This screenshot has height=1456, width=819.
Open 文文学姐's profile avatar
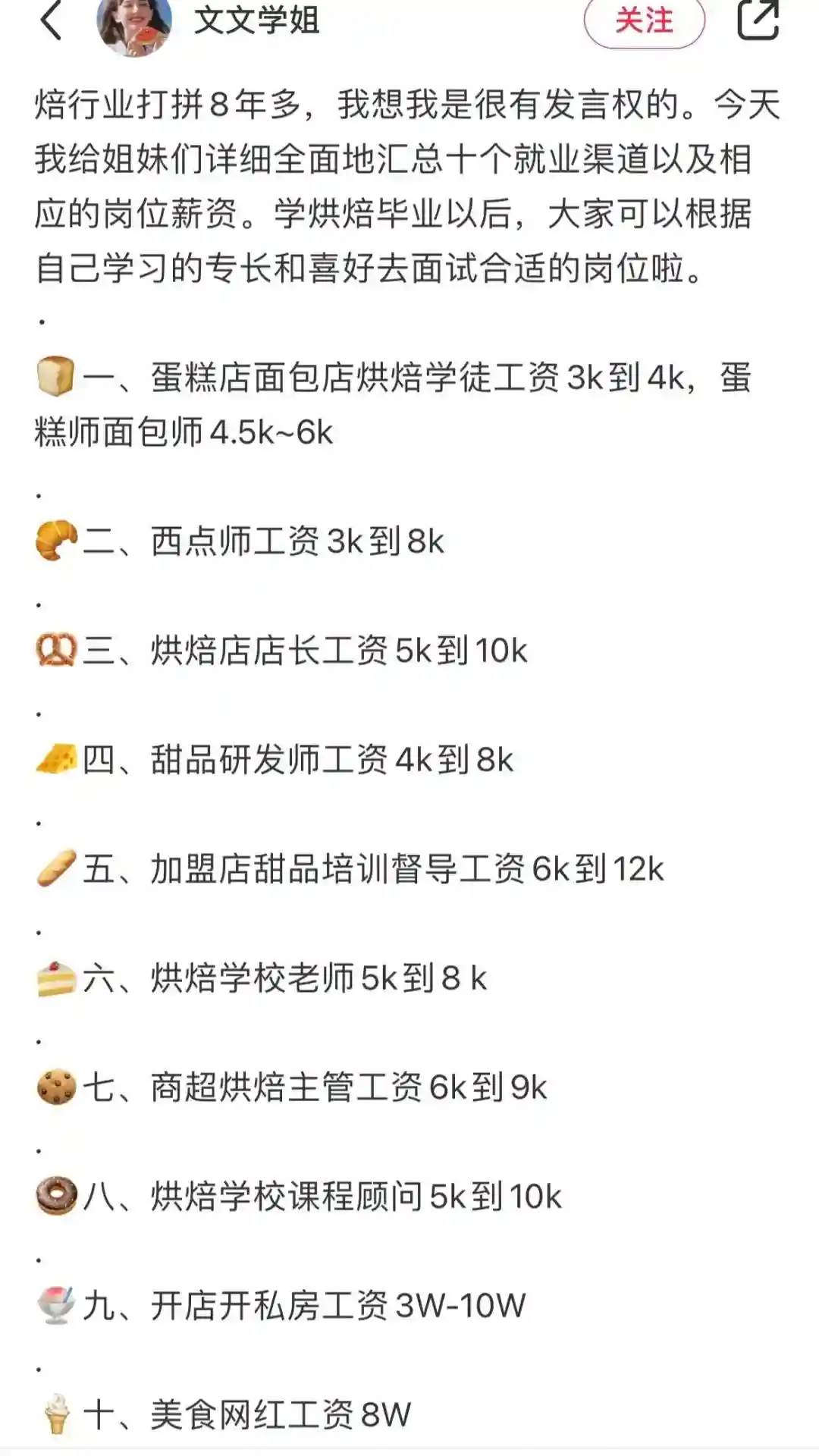click(x=134, y=23)
